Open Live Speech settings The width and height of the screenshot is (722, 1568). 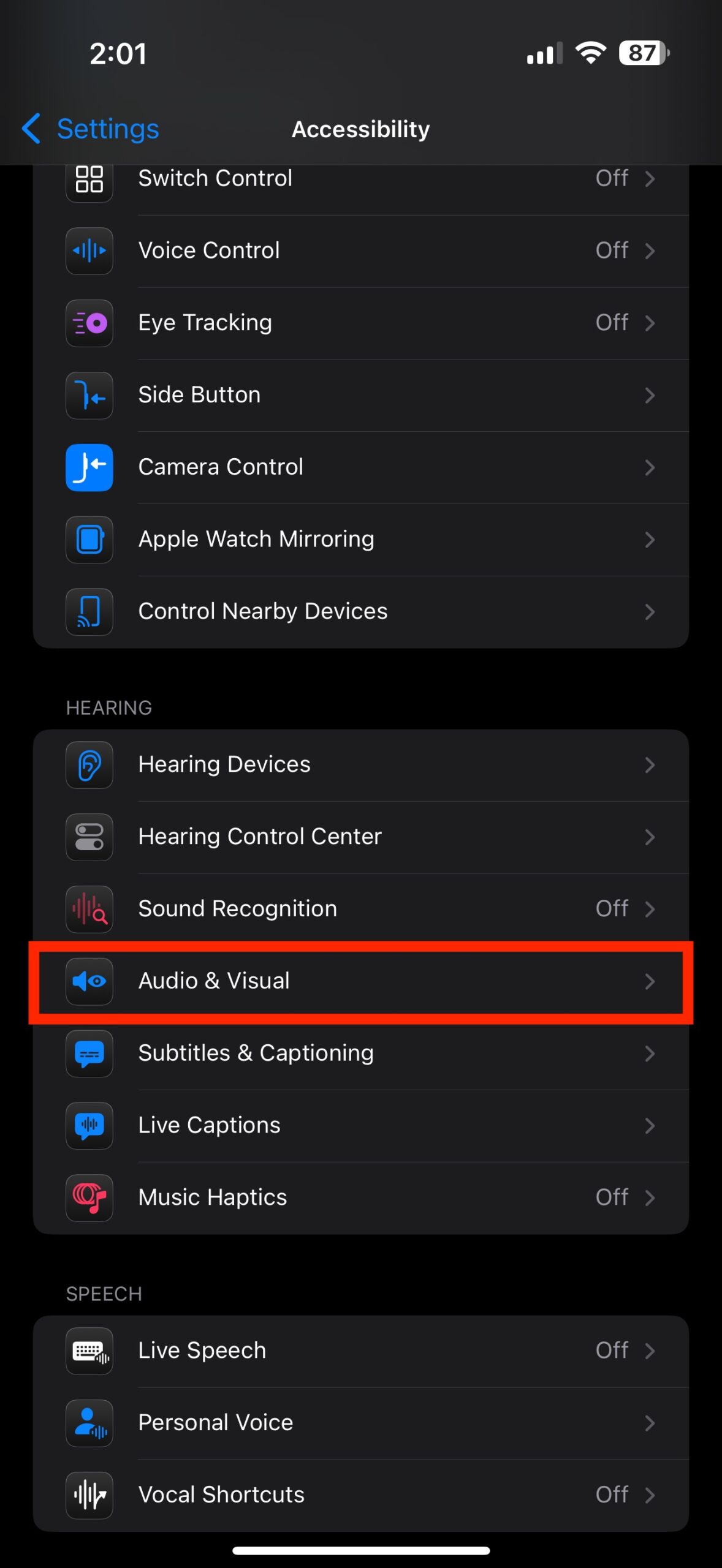(360, 1351)
